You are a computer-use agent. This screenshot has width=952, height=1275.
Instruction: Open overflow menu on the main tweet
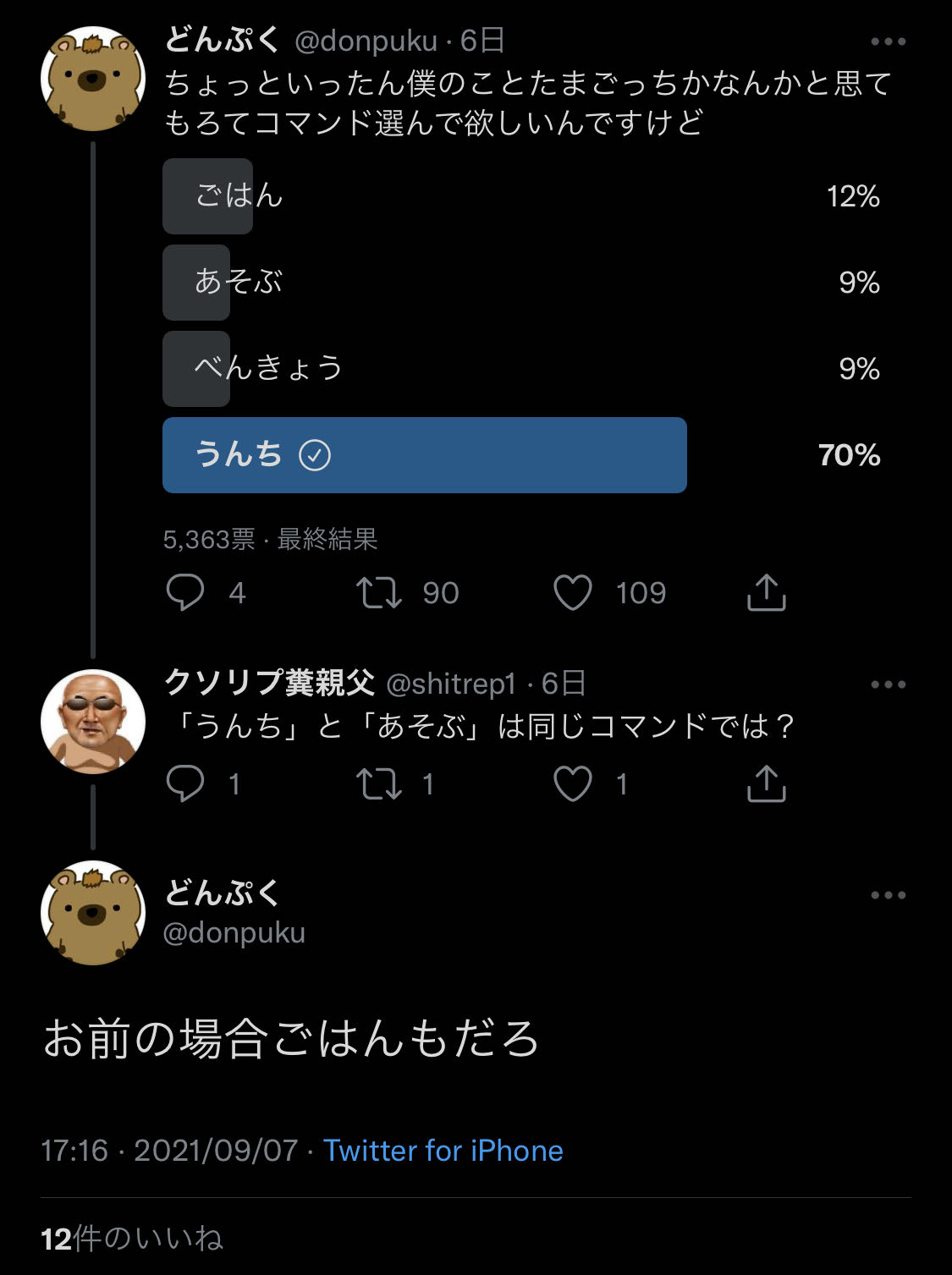pos(888,895)
